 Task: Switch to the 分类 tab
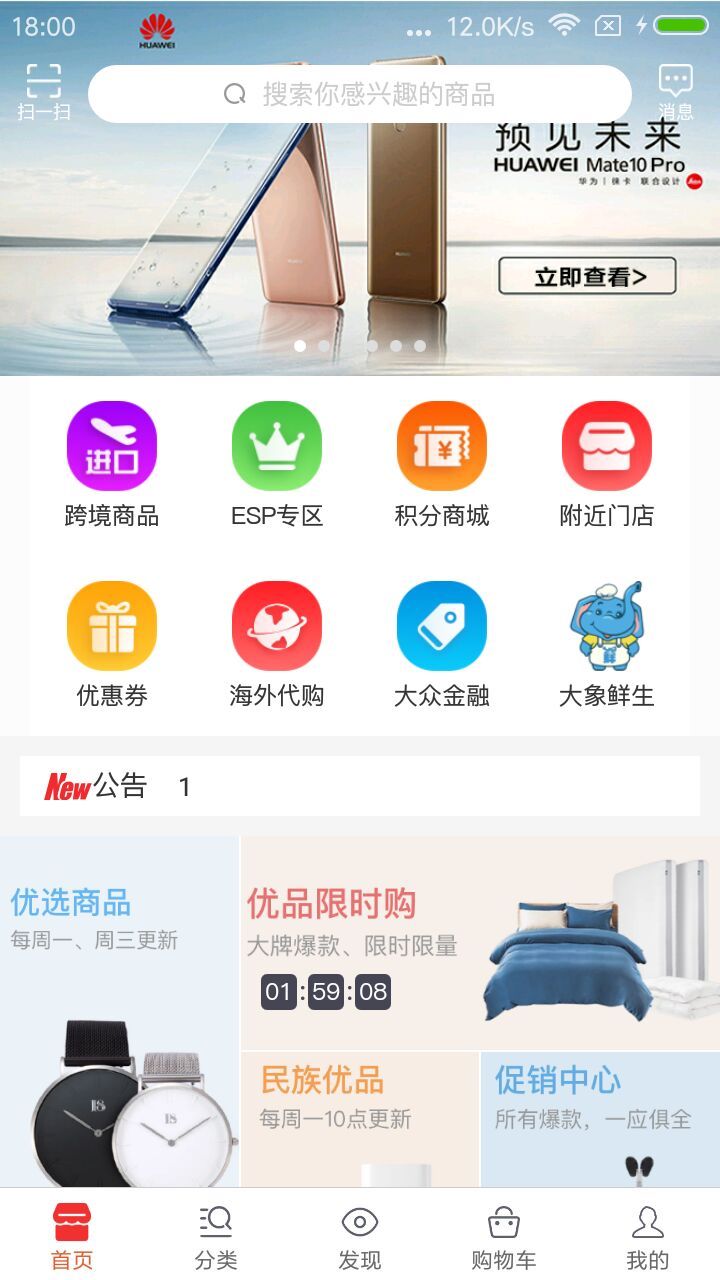216,1236
